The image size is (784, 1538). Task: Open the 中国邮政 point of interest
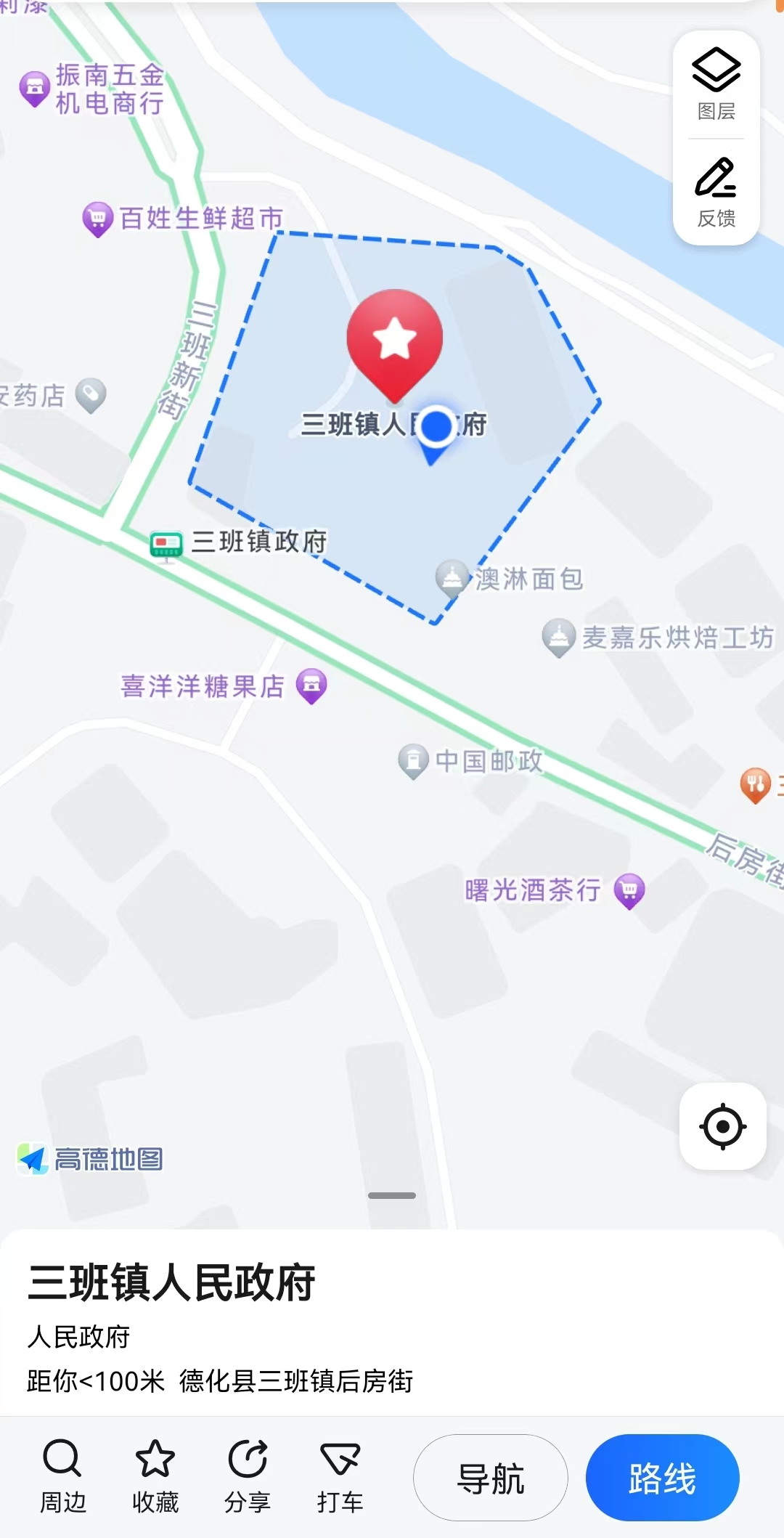(414, 761)
